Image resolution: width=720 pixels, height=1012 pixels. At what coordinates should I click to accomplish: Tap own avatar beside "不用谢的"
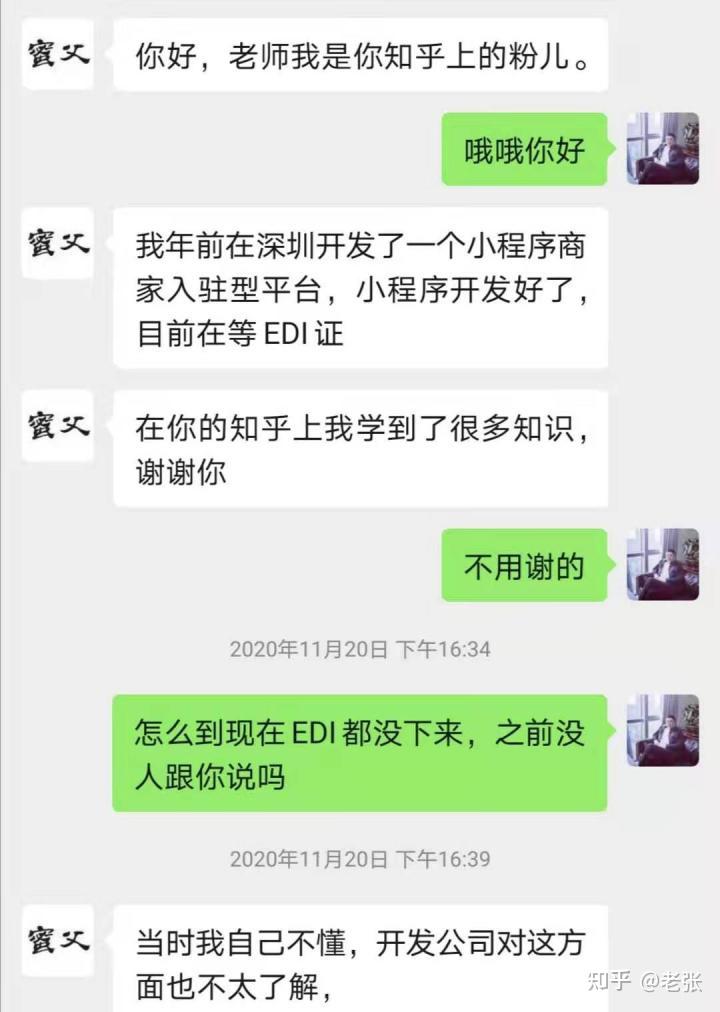coord(662,564)
